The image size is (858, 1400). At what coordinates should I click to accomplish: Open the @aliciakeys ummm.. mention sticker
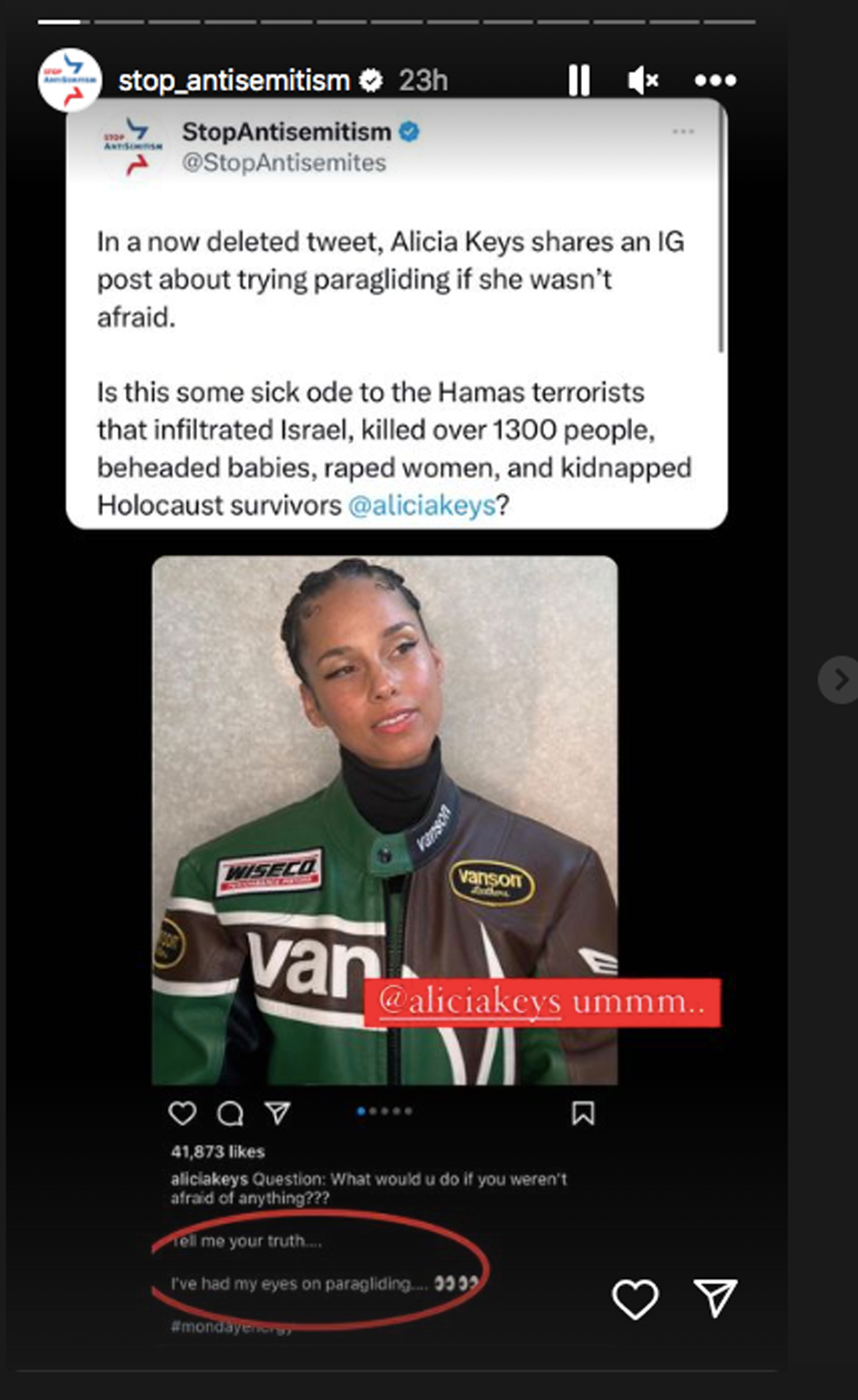coord(542,1002)
